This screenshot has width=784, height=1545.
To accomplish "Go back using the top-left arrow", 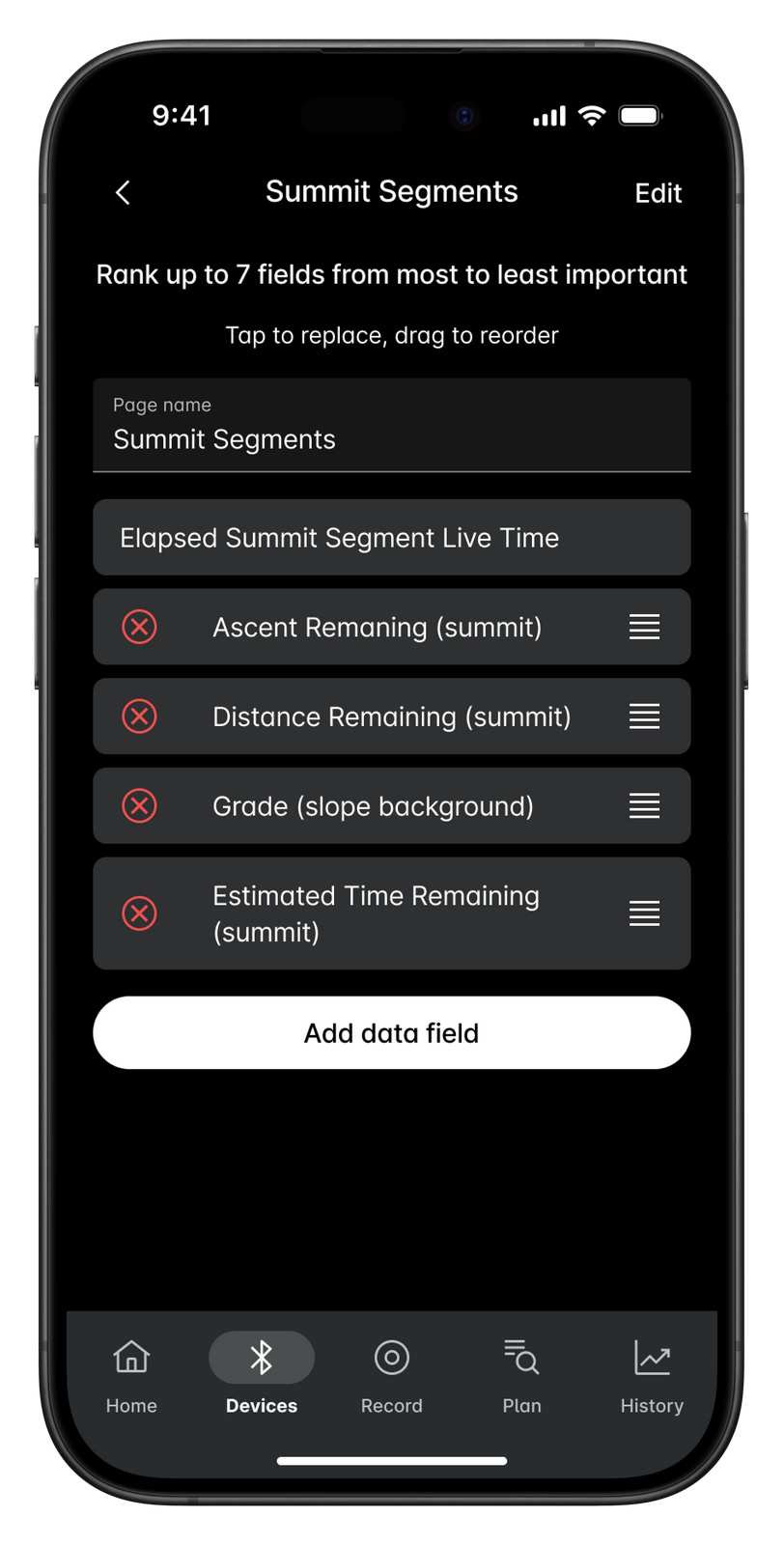I will [123, 193].
